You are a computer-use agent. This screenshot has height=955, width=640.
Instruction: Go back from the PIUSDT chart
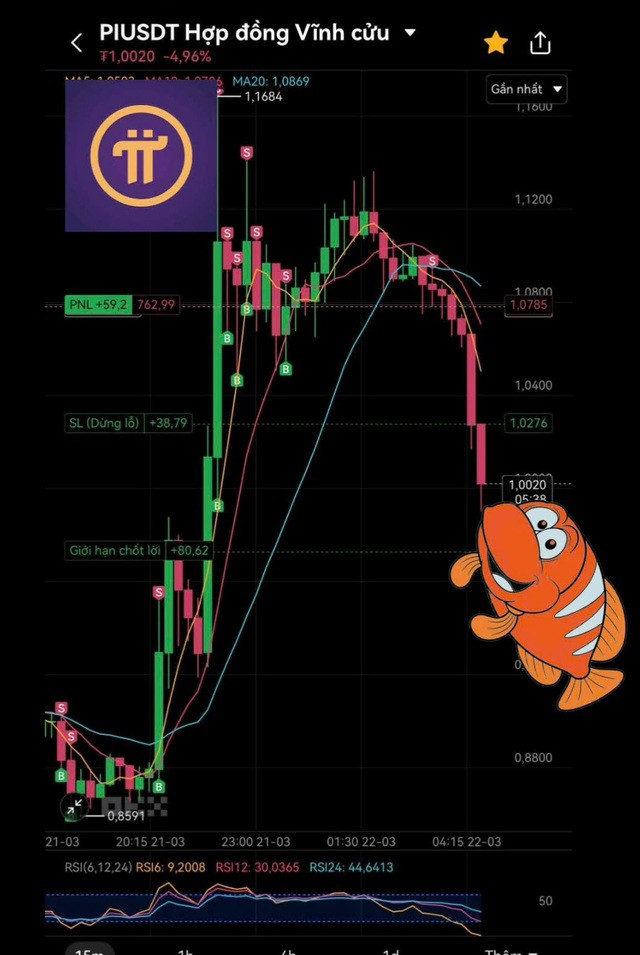76,43
